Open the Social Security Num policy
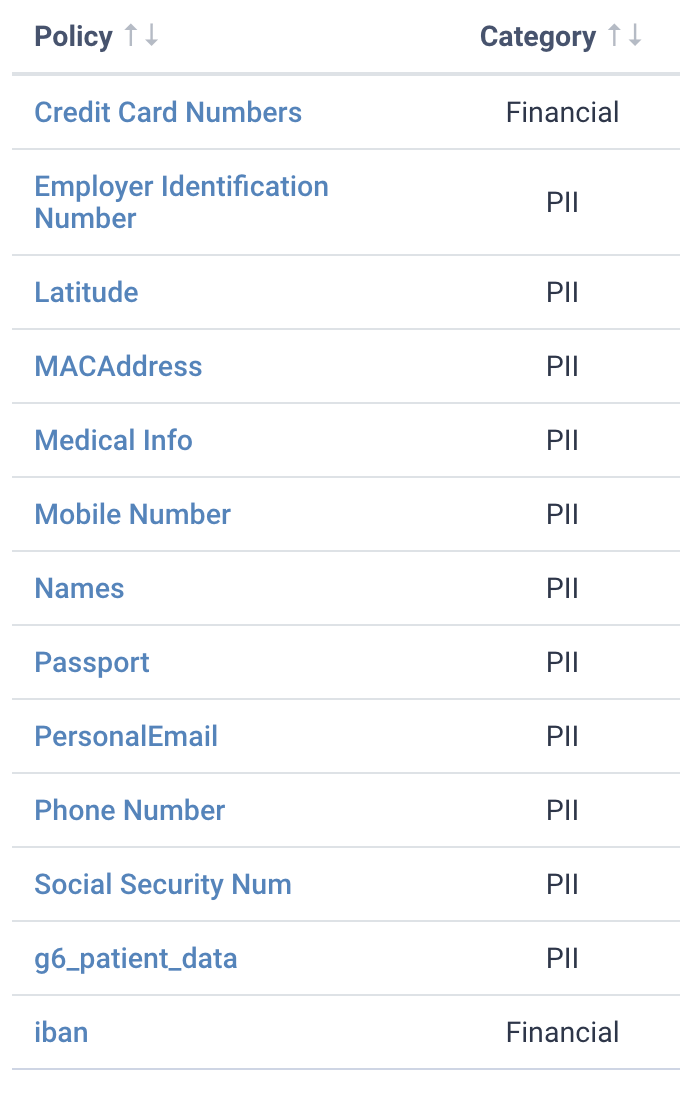Viewport: 680px width, 1098px height. 163,884
